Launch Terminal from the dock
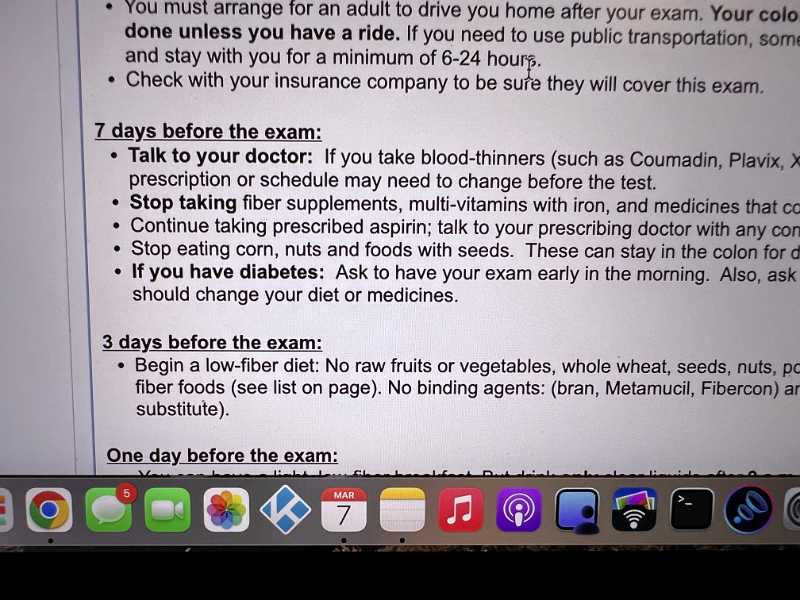The height and width of the screenshot is (600, 800). [x=692, y=511]
